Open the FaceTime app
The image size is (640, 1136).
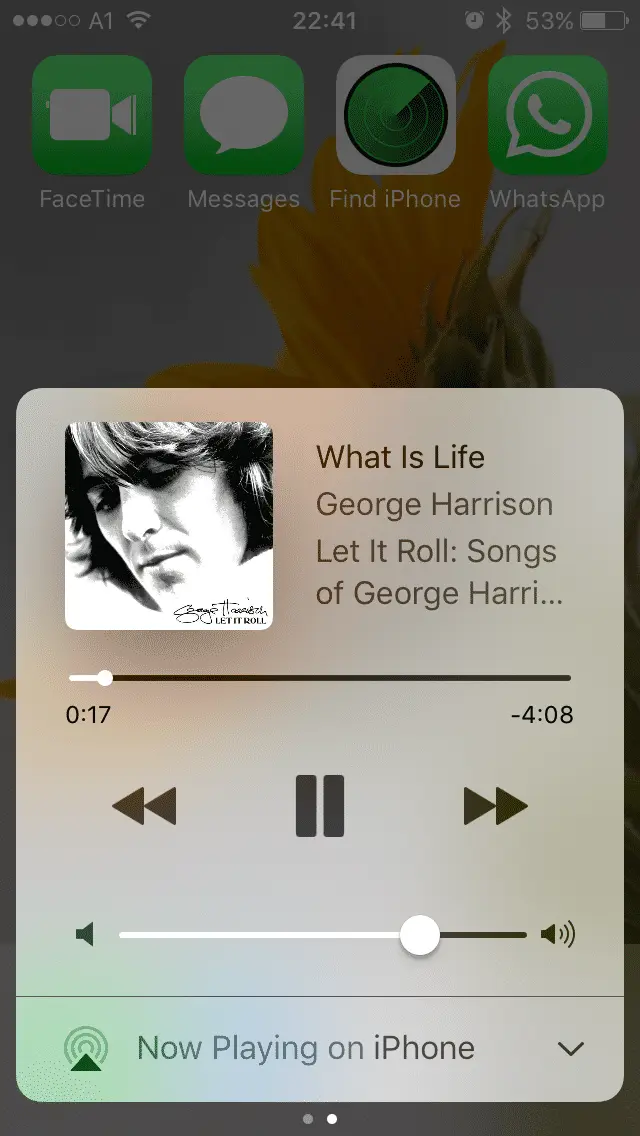[x=92, y=116]
